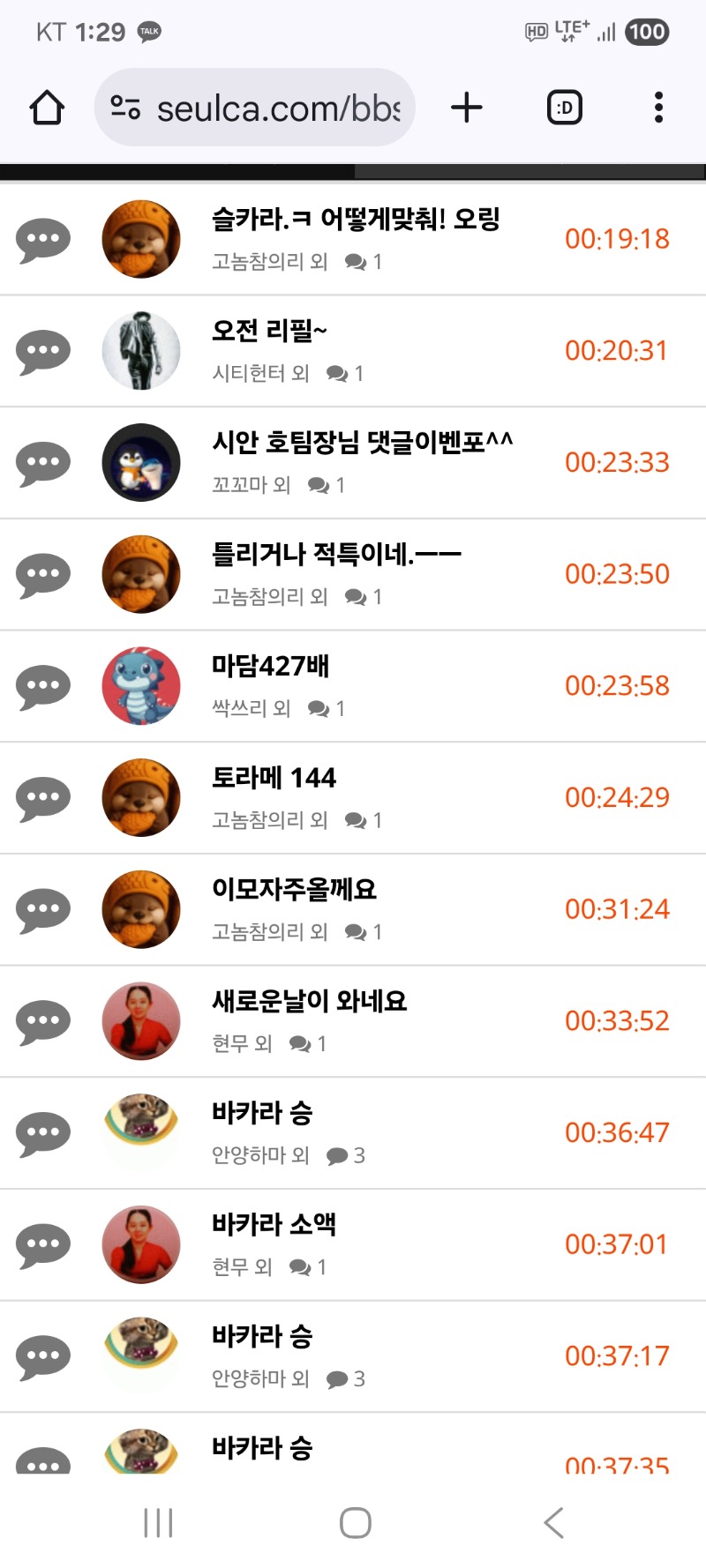This screenshot has height=1568, width=706.
Task: Open the post 바카라 소액
Action: [x=274, y=1224]
